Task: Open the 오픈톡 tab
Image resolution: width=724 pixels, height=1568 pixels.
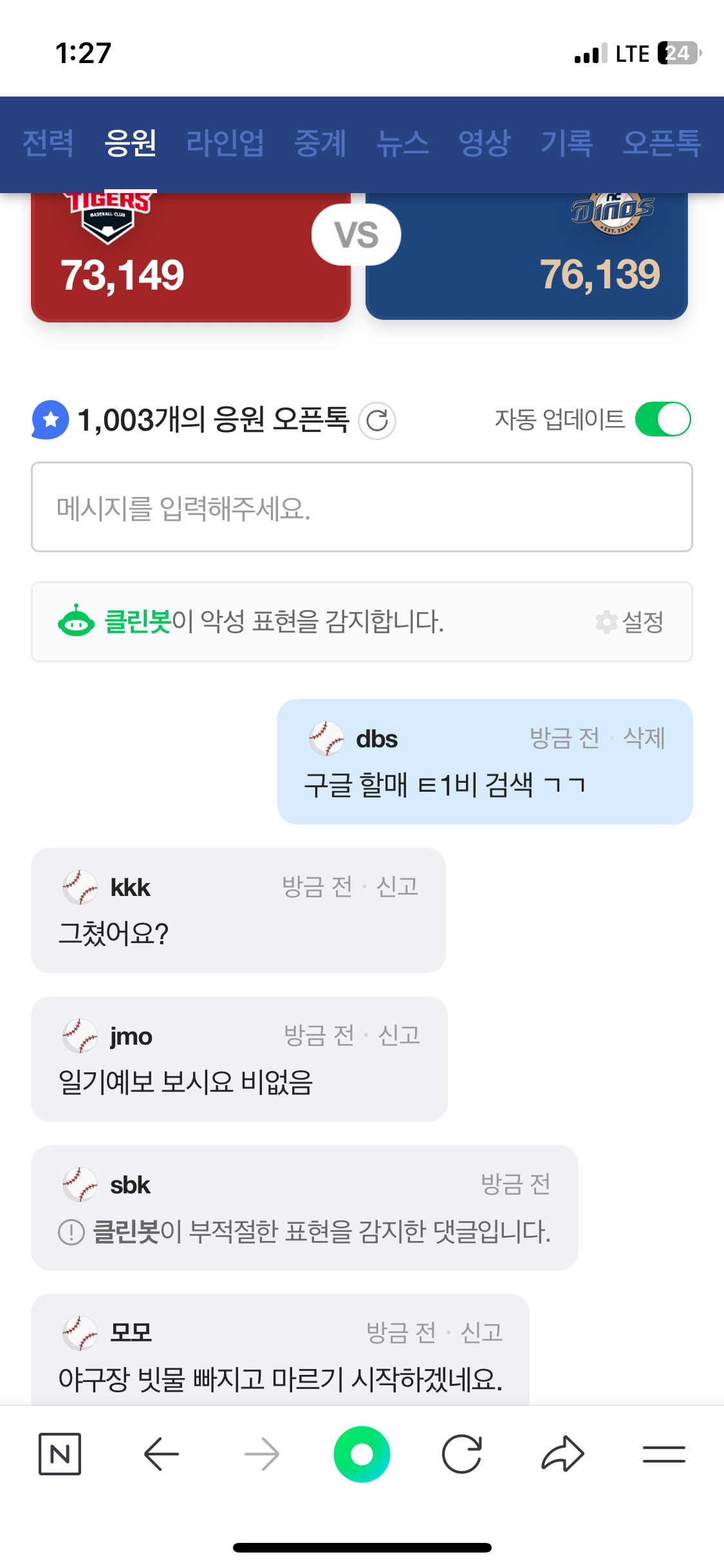Action: point(661,143)
